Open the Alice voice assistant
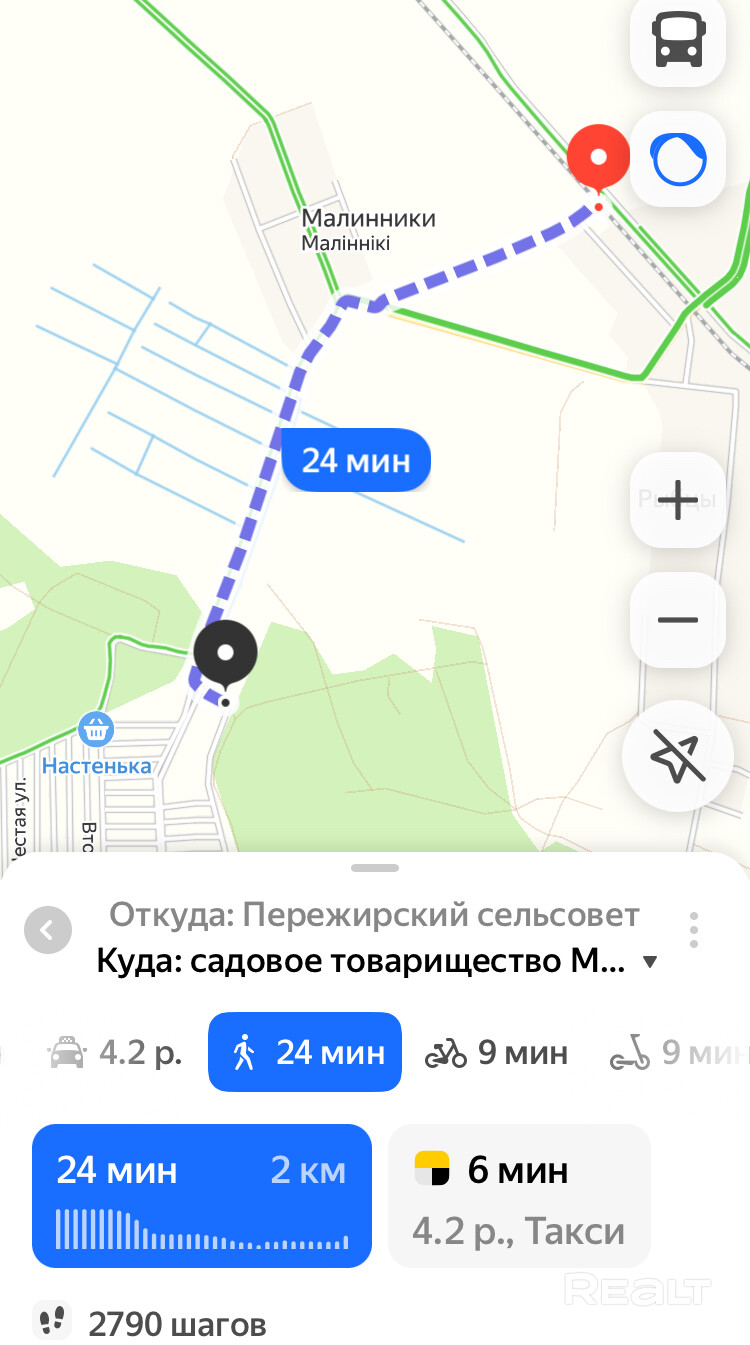 pos(677,159)
